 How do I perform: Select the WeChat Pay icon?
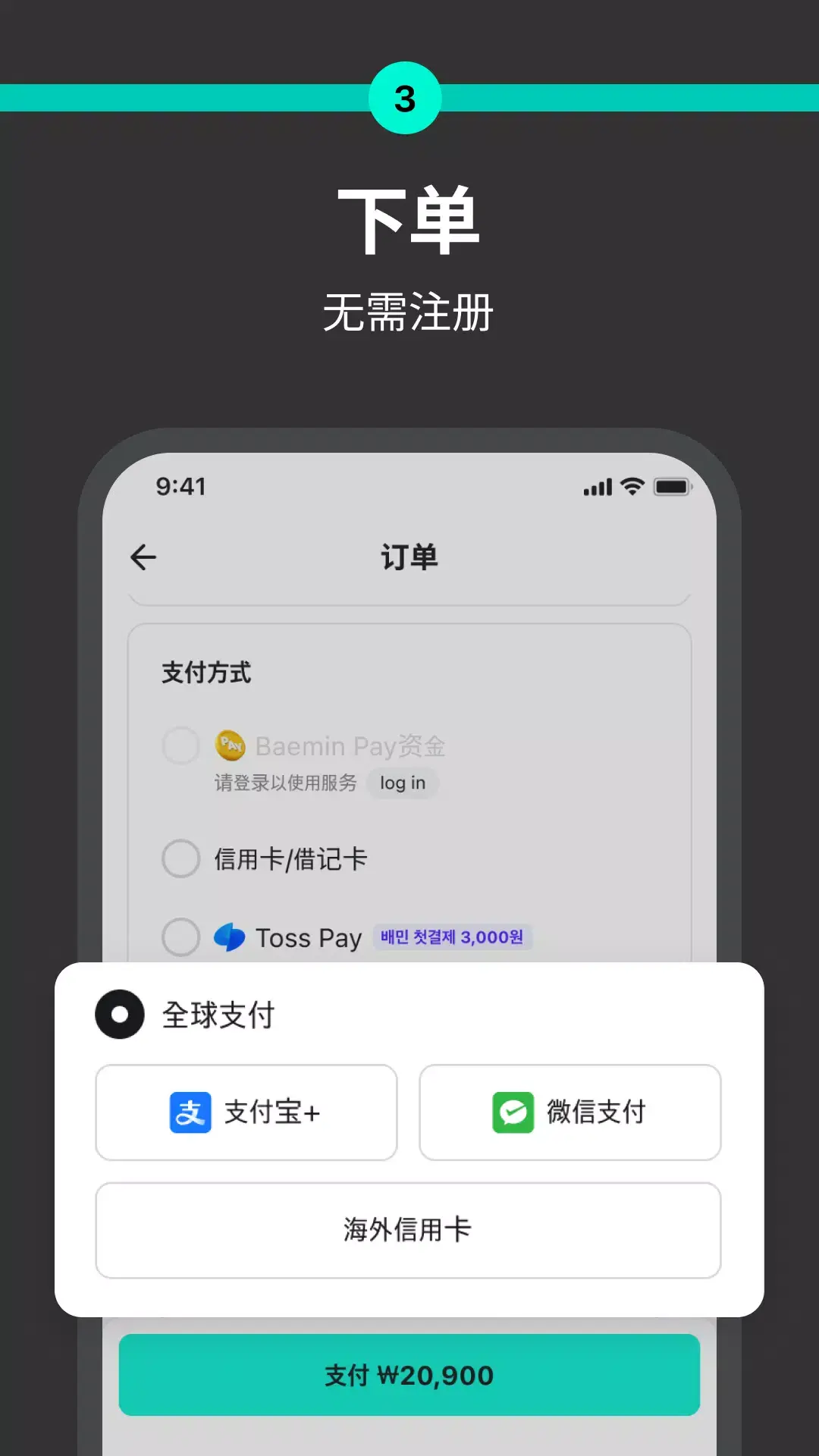coord(514,1112)
